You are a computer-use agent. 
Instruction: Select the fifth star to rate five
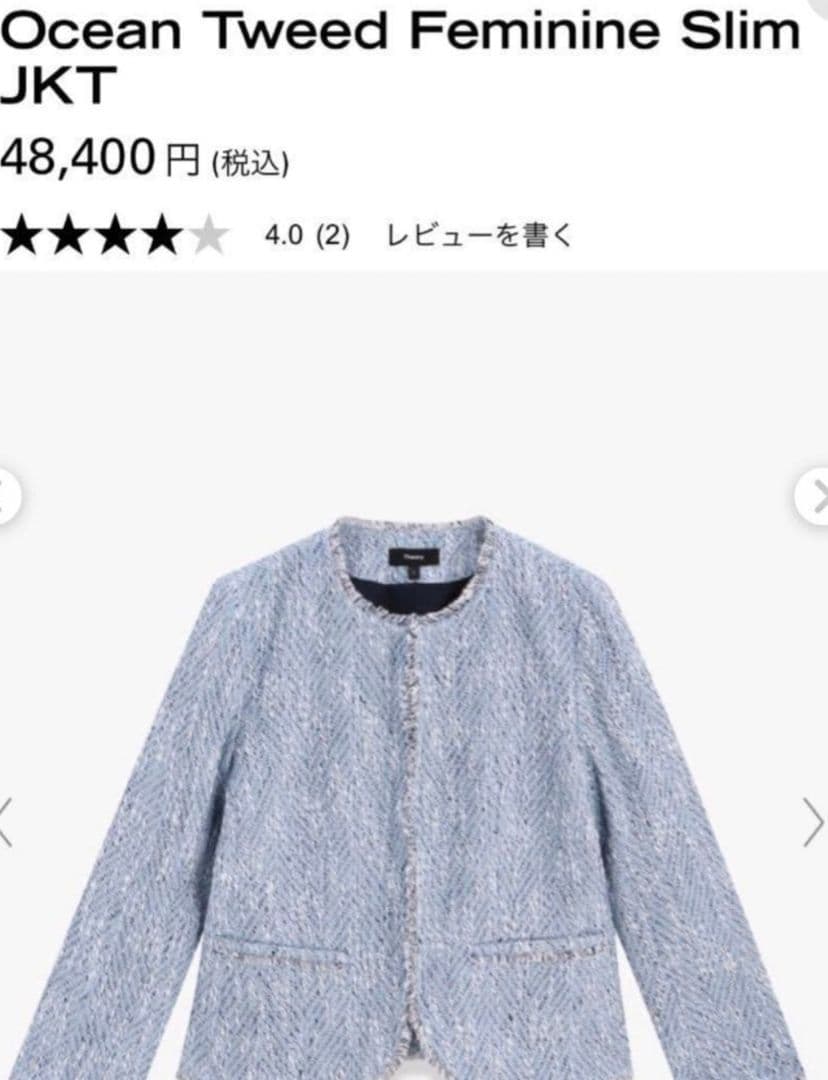[209, 236]
